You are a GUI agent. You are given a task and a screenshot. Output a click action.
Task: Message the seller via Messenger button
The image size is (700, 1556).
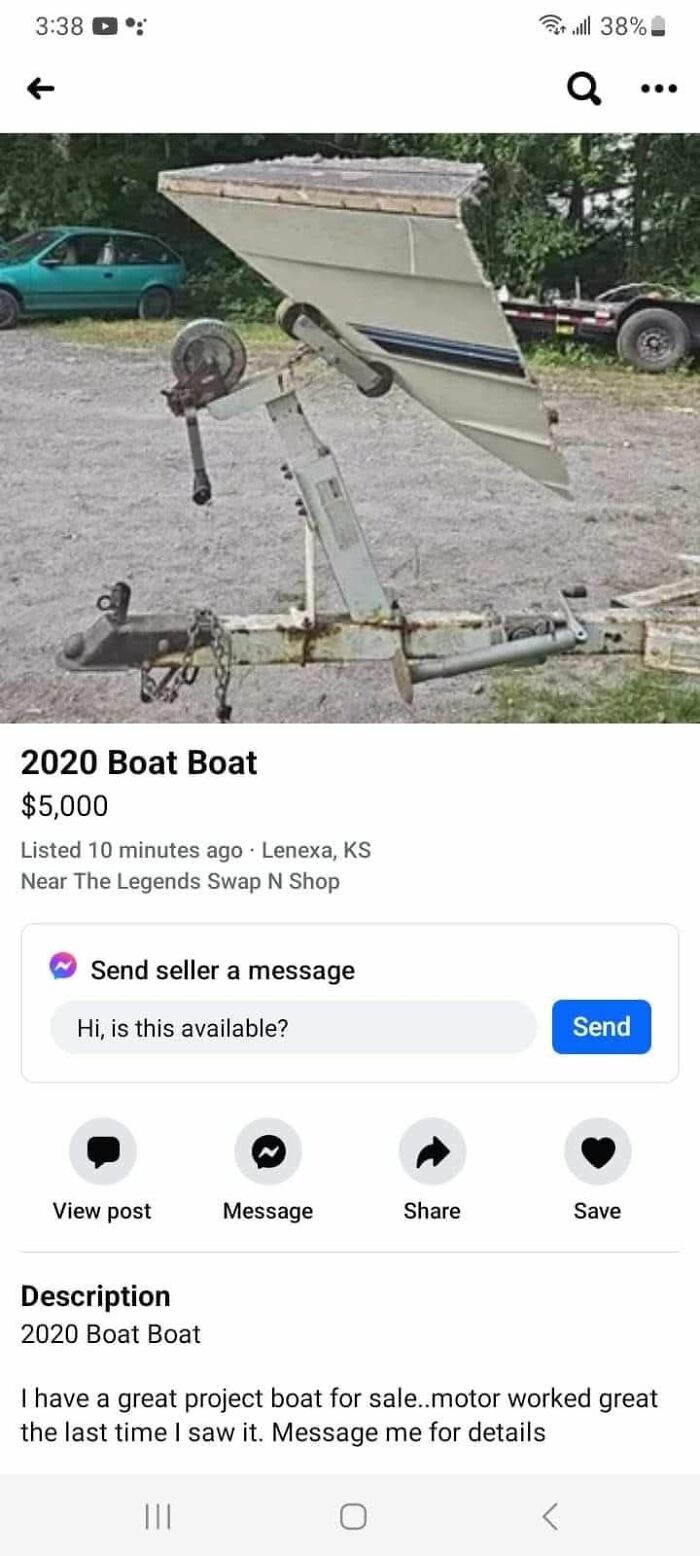(x=267, y=1152)
